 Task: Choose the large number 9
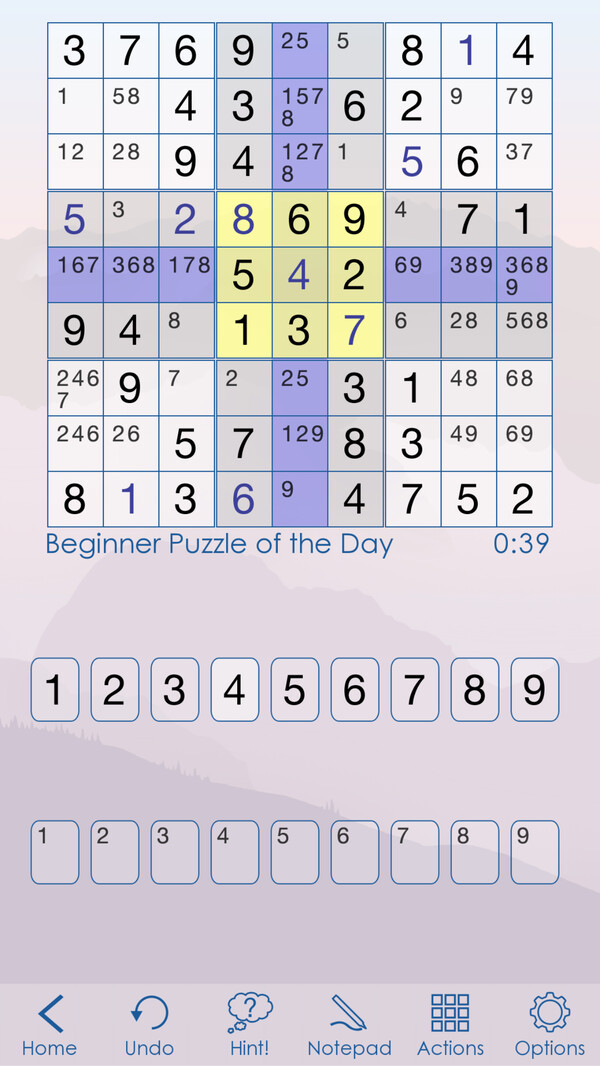[x=535, y=689]
